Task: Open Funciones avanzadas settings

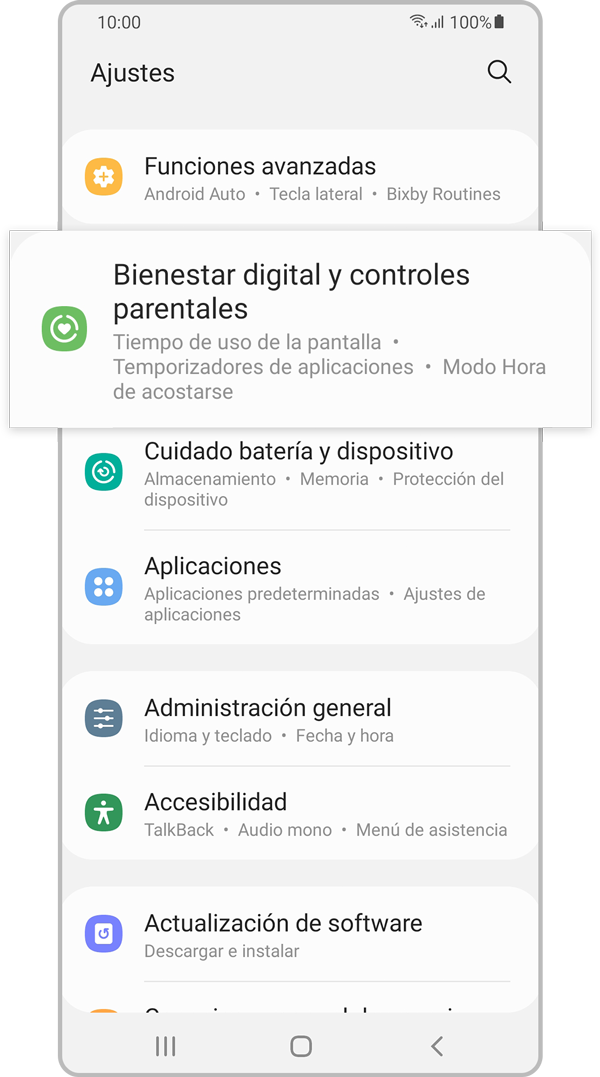Action: 300,178
